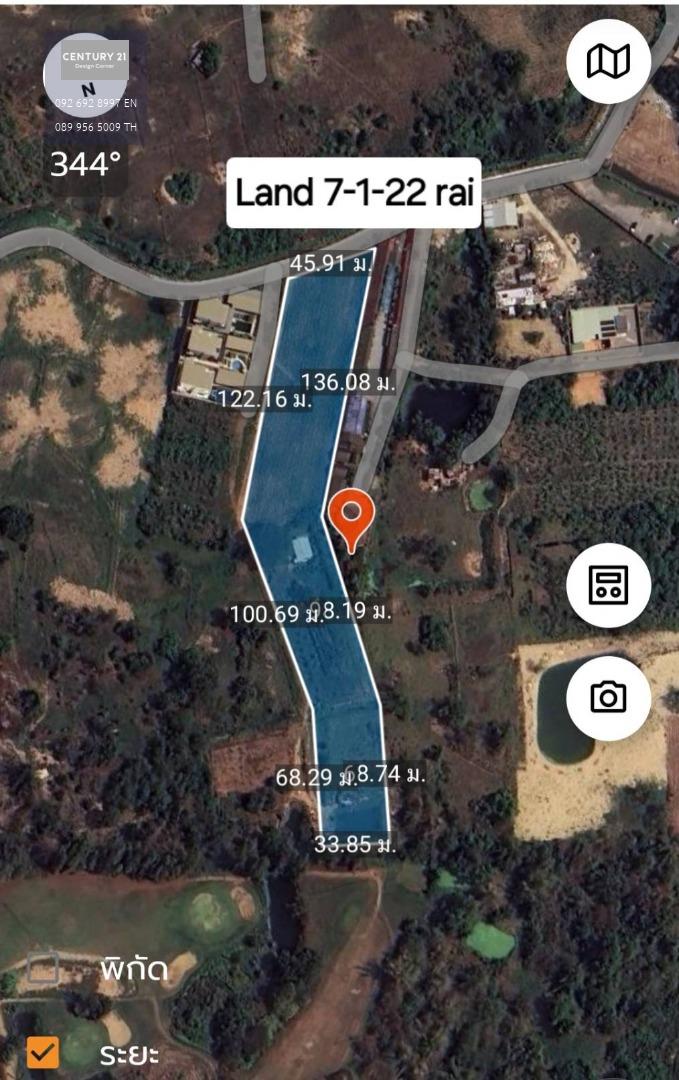Enable the พิกัด coordinates checkbox
This screenshot has width=679, height=1080.
click(x=42, y=968)
